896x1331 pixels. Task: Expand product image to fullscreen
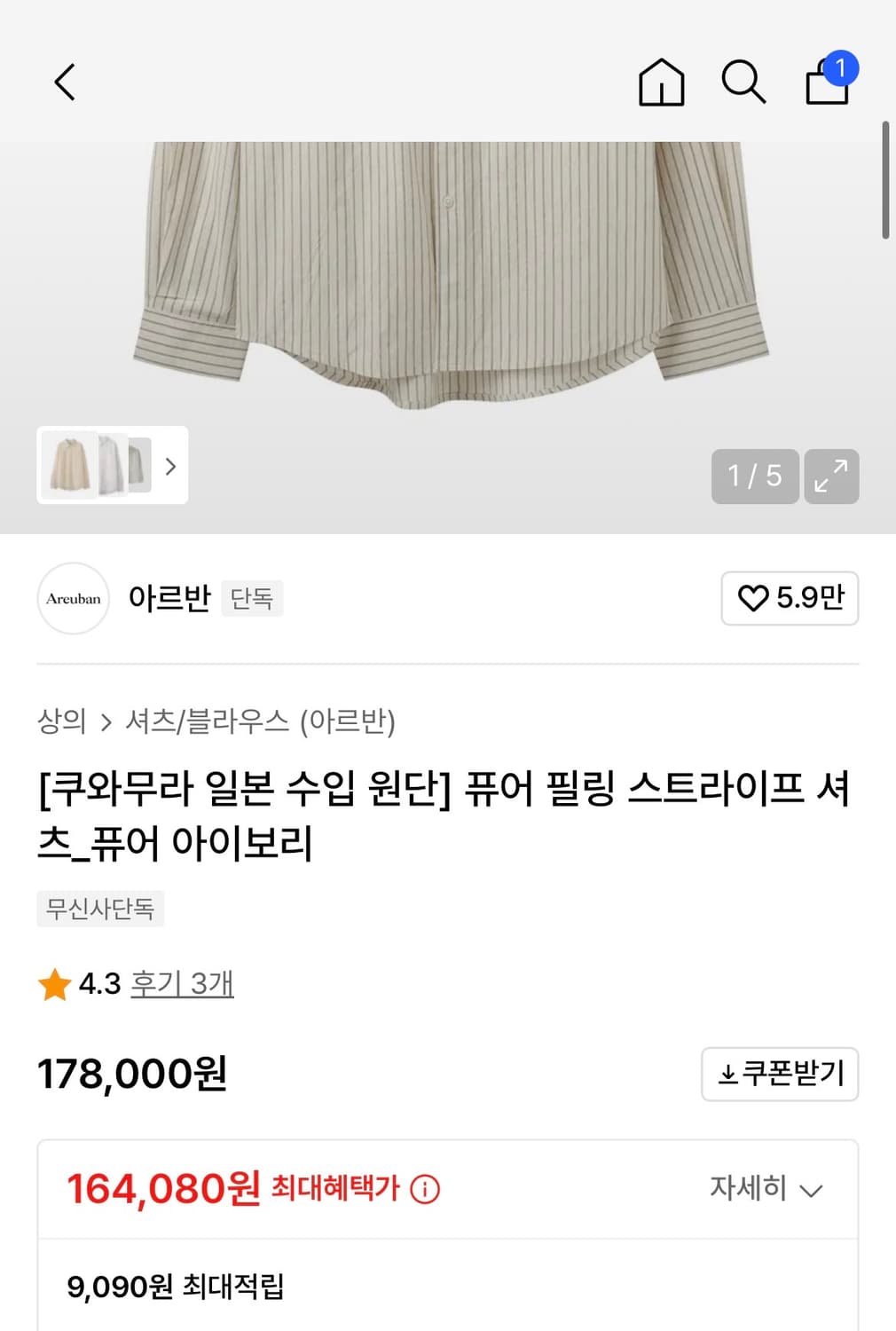830,476
